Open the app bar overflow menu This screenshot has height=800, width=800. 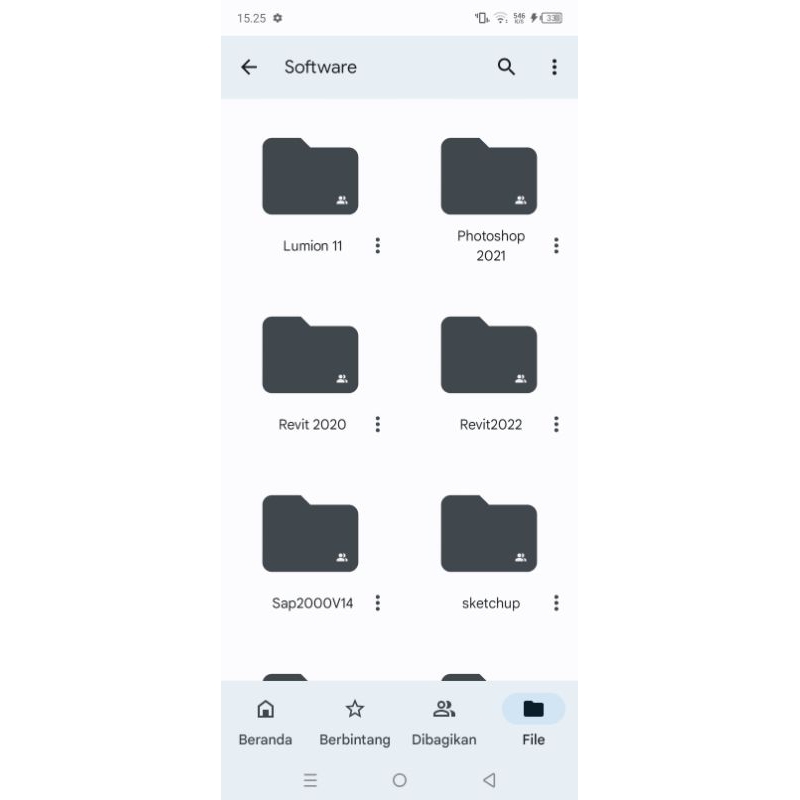(554, 67)
